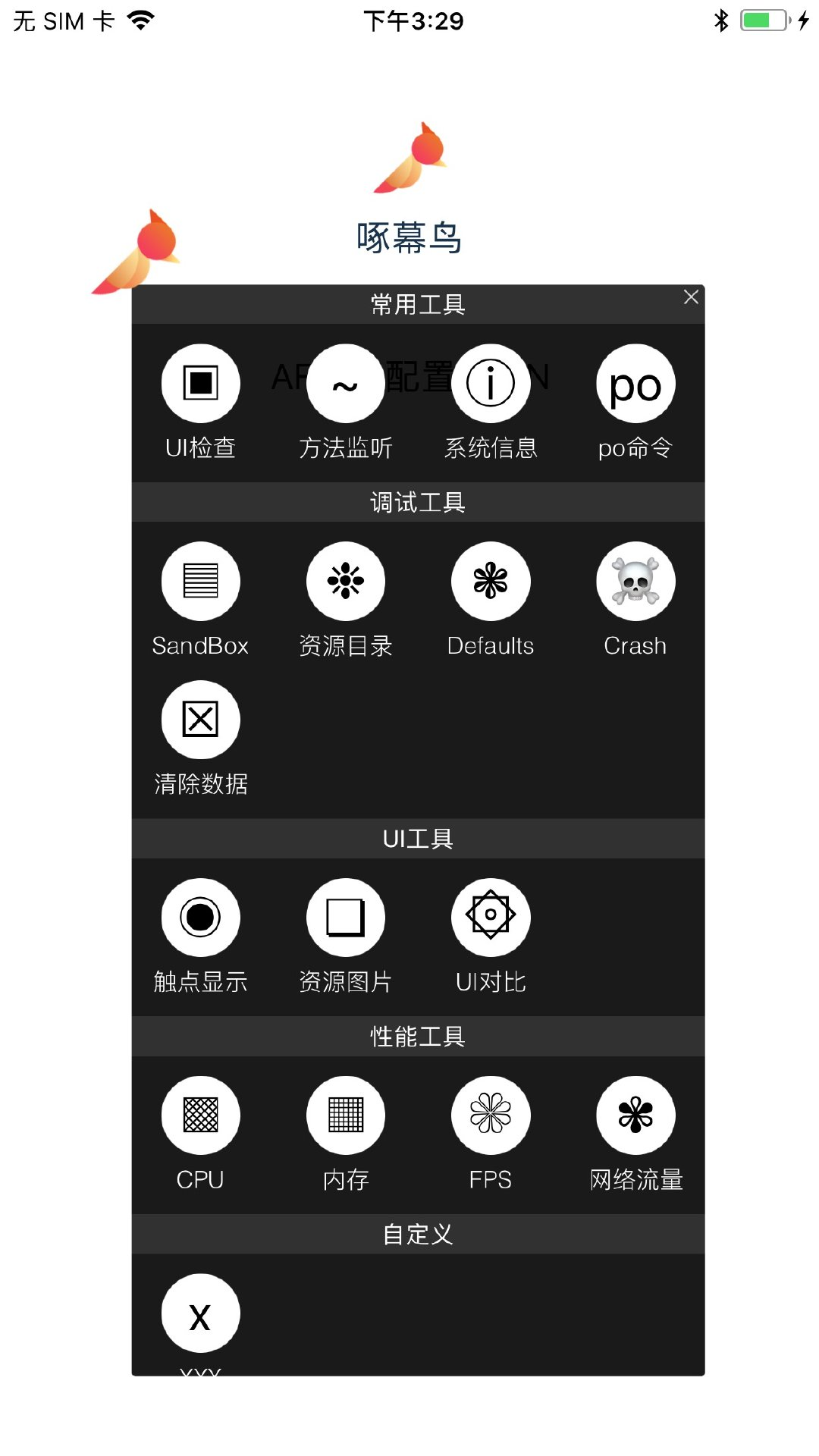Open 资源图片 tool
The height and width of the screenshot is (1456, 819).
pos(345,918)
